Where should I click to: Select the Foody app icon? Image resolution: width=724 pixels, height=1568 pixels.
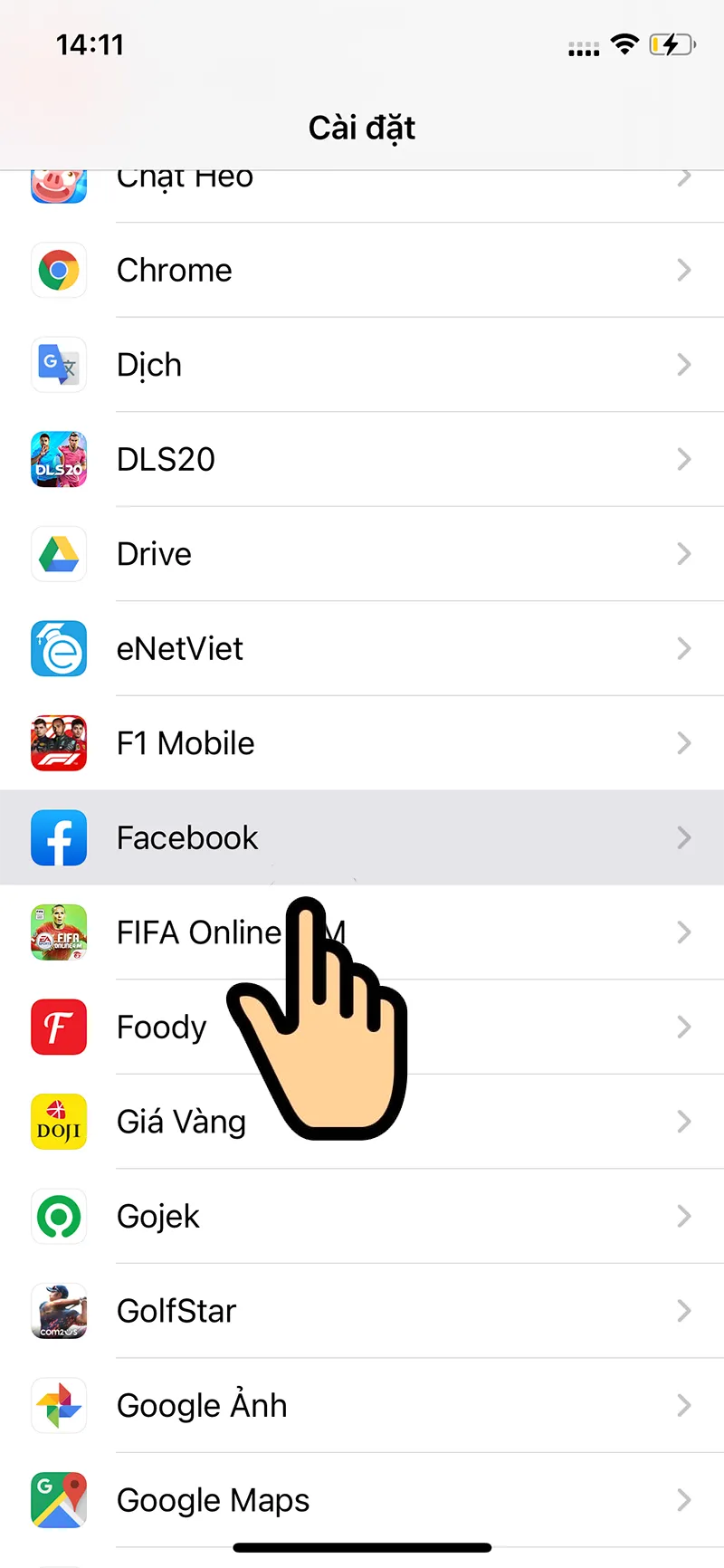58,1027
